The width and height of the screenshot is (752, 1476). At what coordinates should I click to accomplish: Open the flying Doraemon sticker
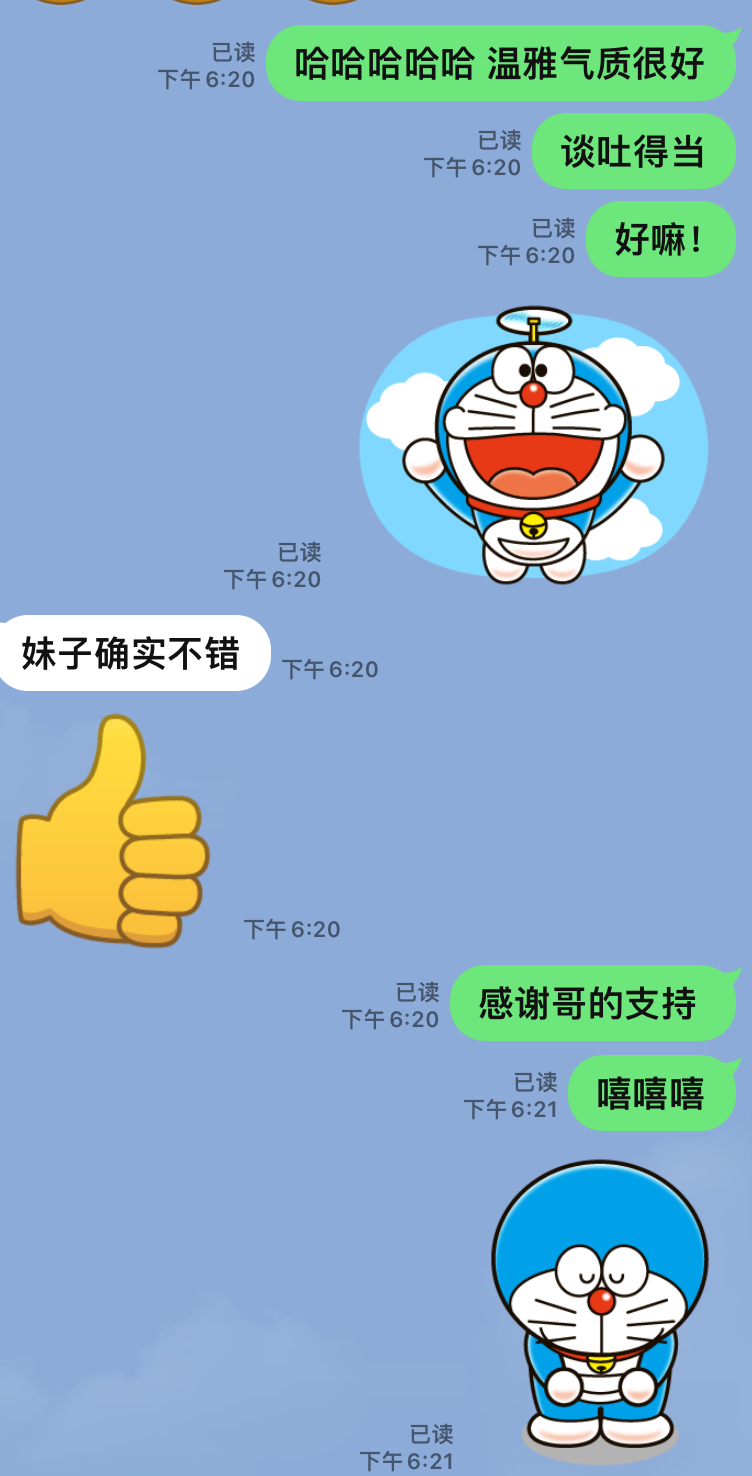point(533,446)
